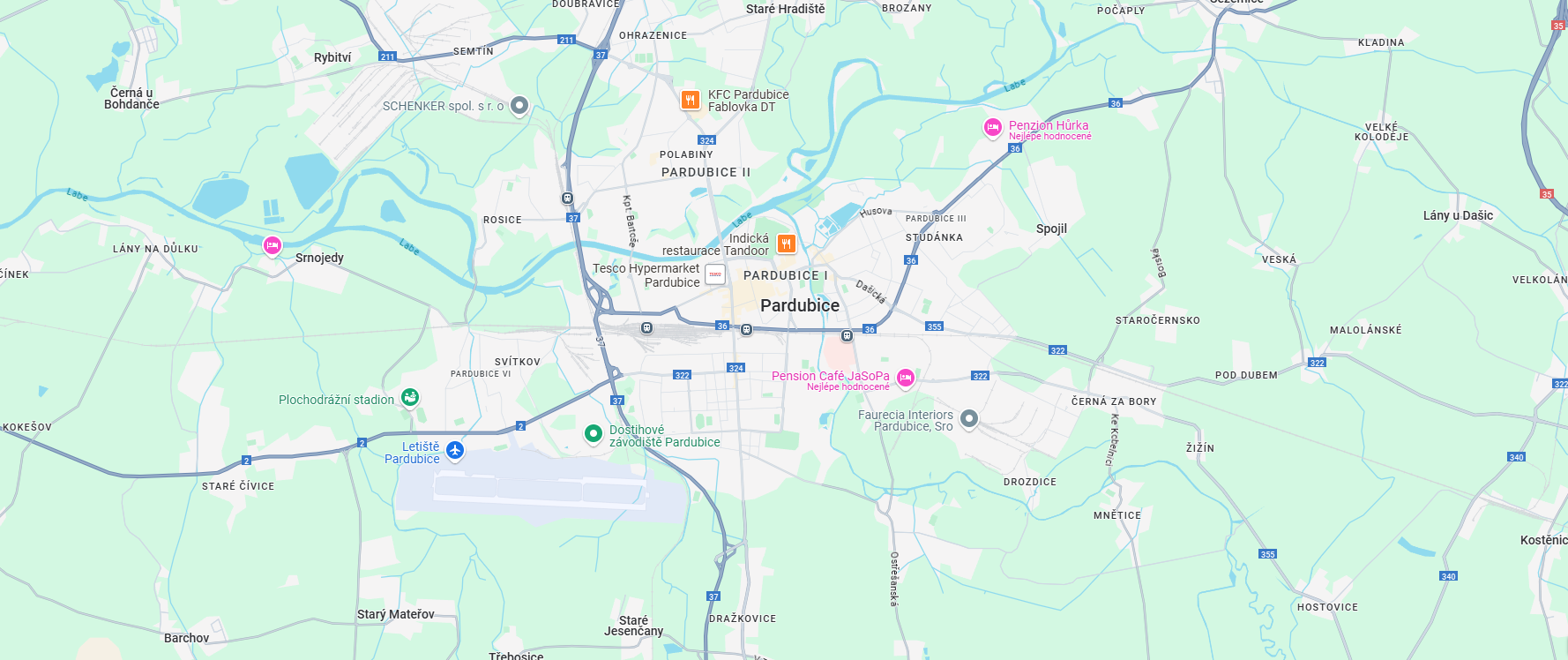This screenshot has width=1568, height=660.
Task: Tap the pink hotel pin near Srnojedy
Action: (x=273, y=245)
